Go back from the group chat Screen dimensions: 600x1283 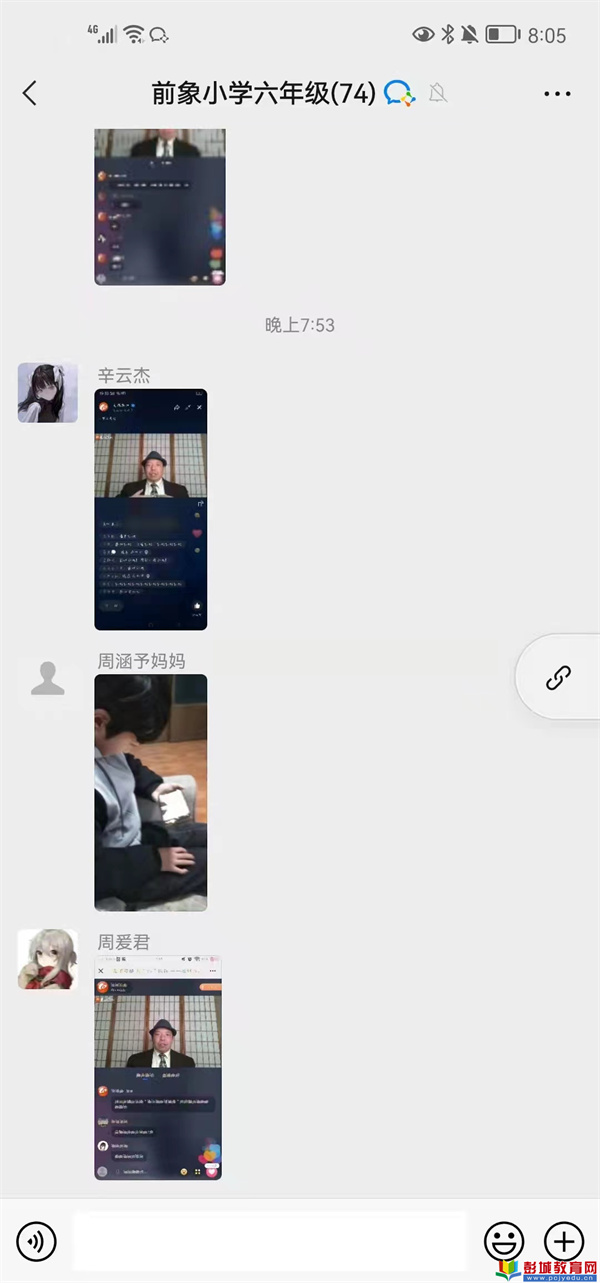point(29,93)
